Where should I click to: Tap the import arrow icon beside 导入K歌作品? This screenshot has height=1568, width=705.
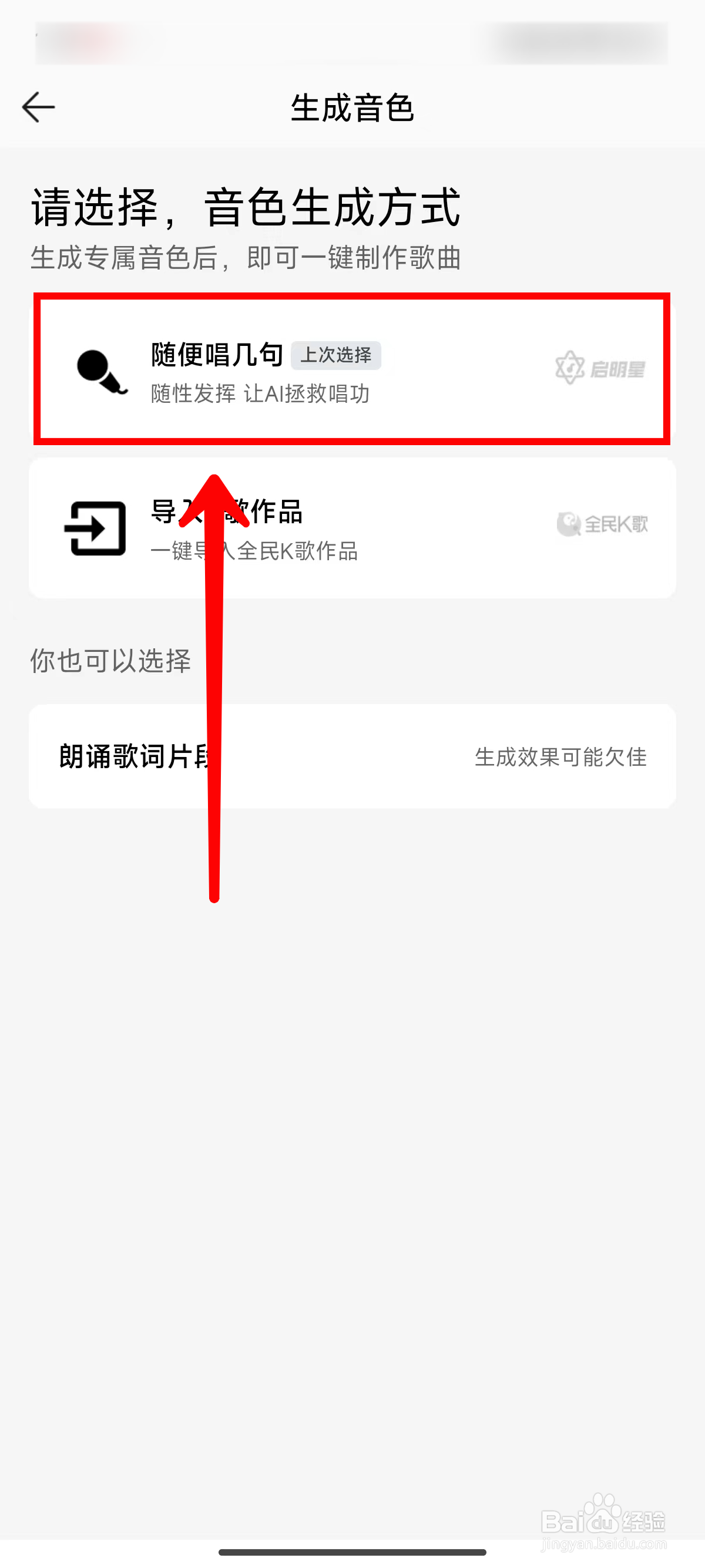tap(96, 529)
